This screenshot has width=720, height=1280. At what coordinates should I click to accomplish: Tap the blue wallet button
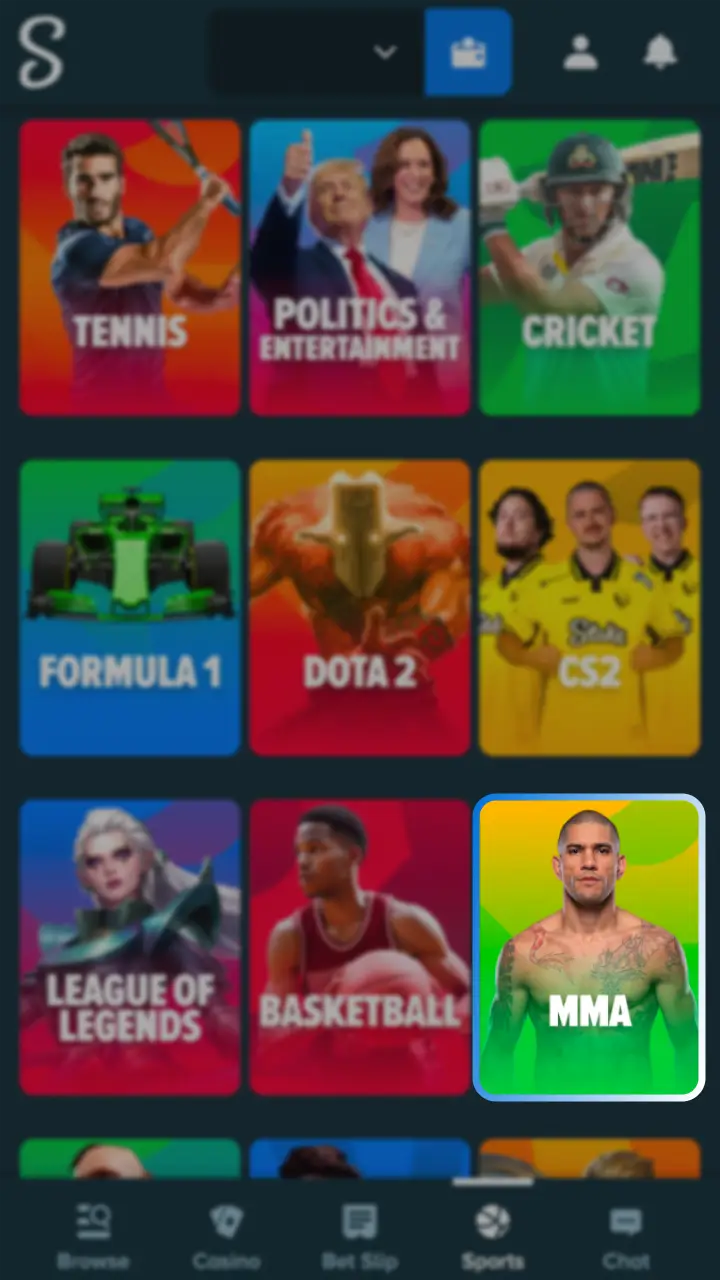point(468,52)
